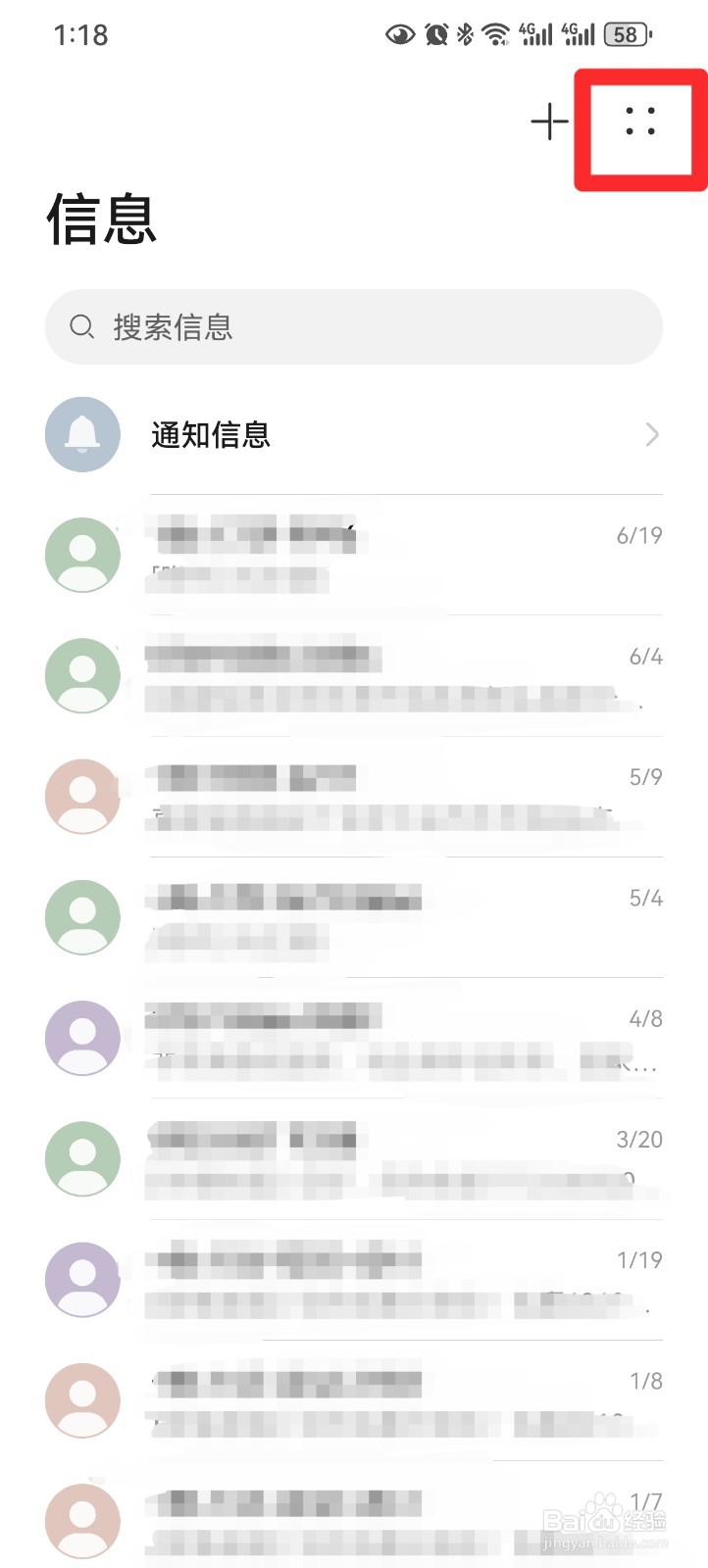Tap the battery indicator showing 58
The image size is (708, 1568).
[x=625, y=33]
